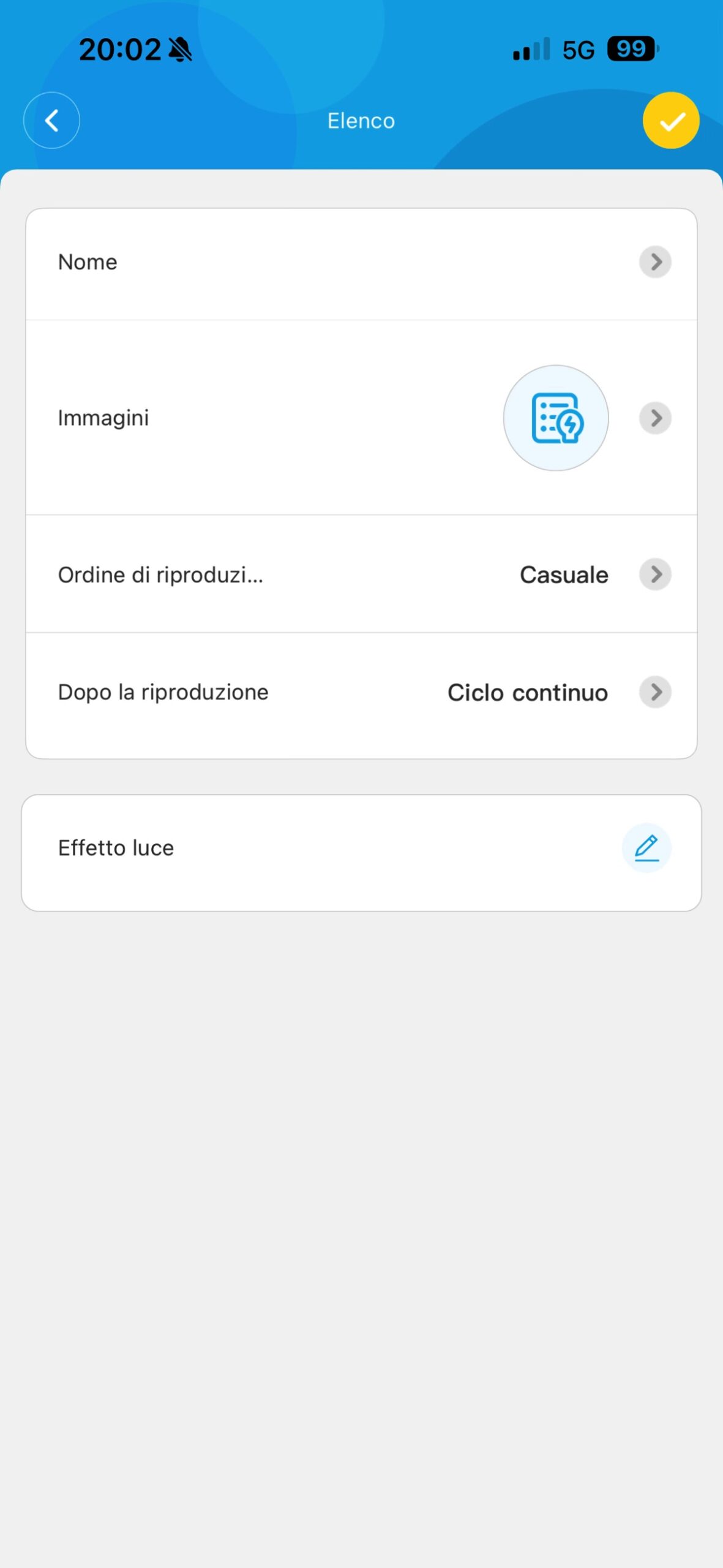Change Ordine di riproduzione setting

pyautogui.click(x=361, y=575)
